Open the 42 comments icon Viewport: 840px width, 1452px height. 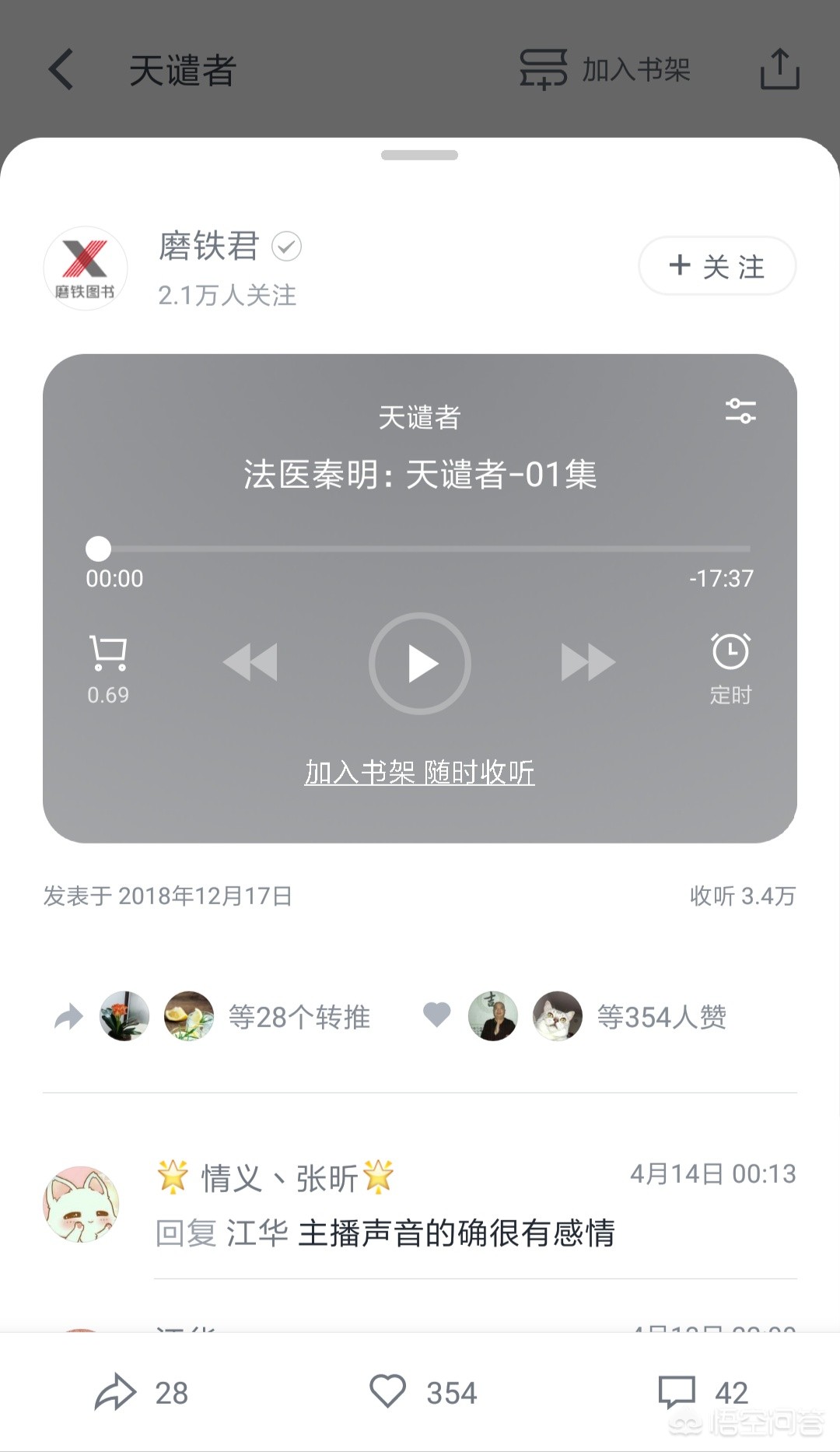pyautogui.click(x=677, y=1392)
